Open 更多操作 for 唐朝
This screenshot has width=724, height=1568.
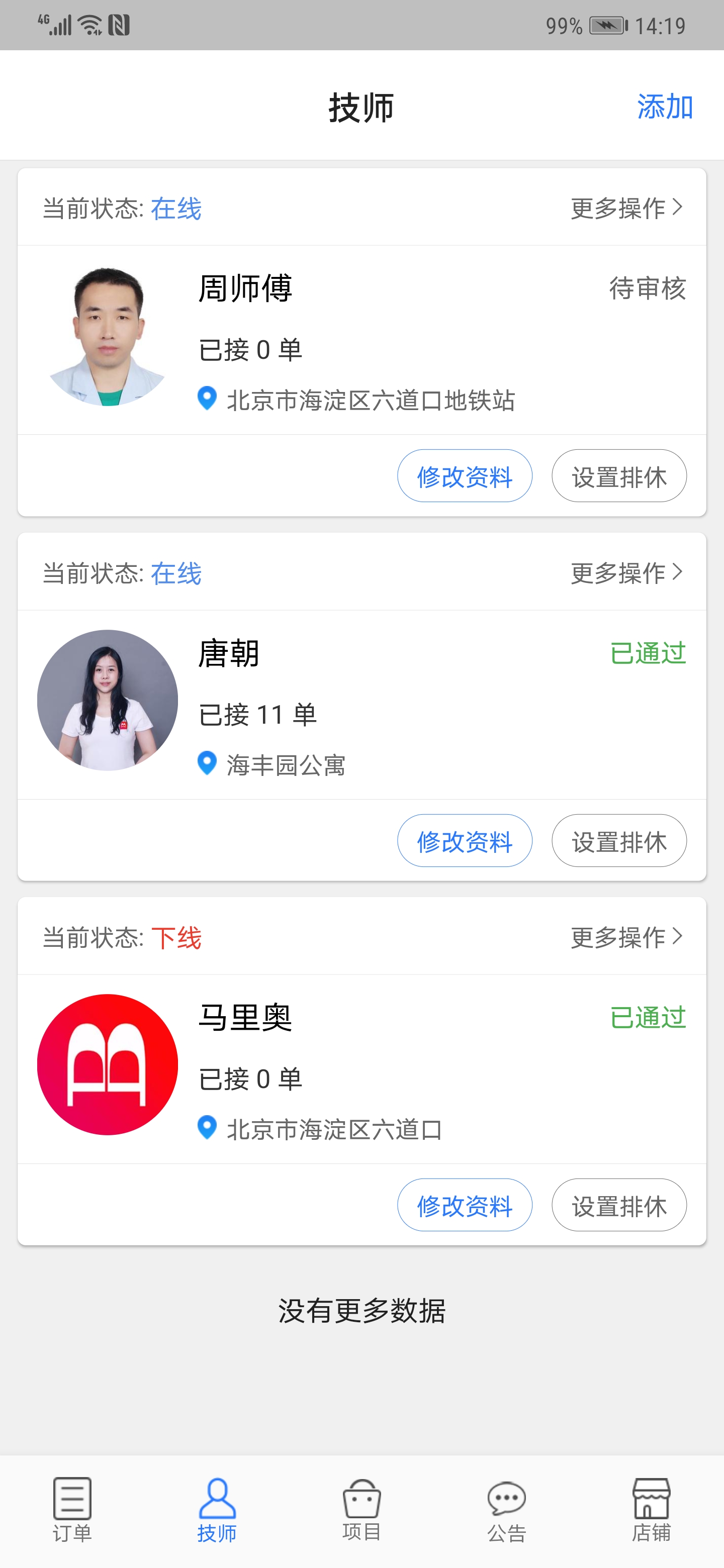click(x=626, y=573)
